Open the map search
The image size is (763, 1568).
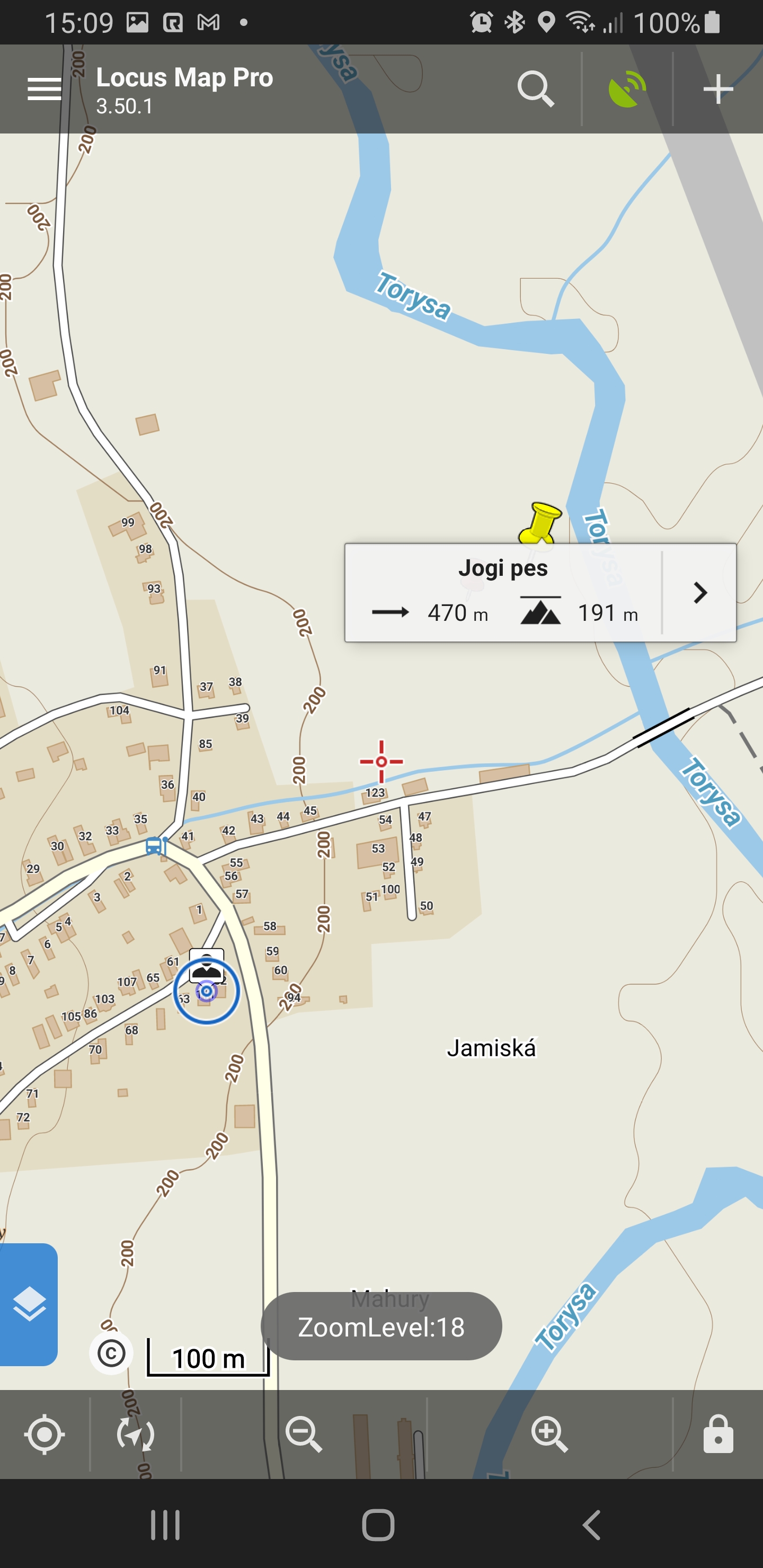tap(535, 89)
